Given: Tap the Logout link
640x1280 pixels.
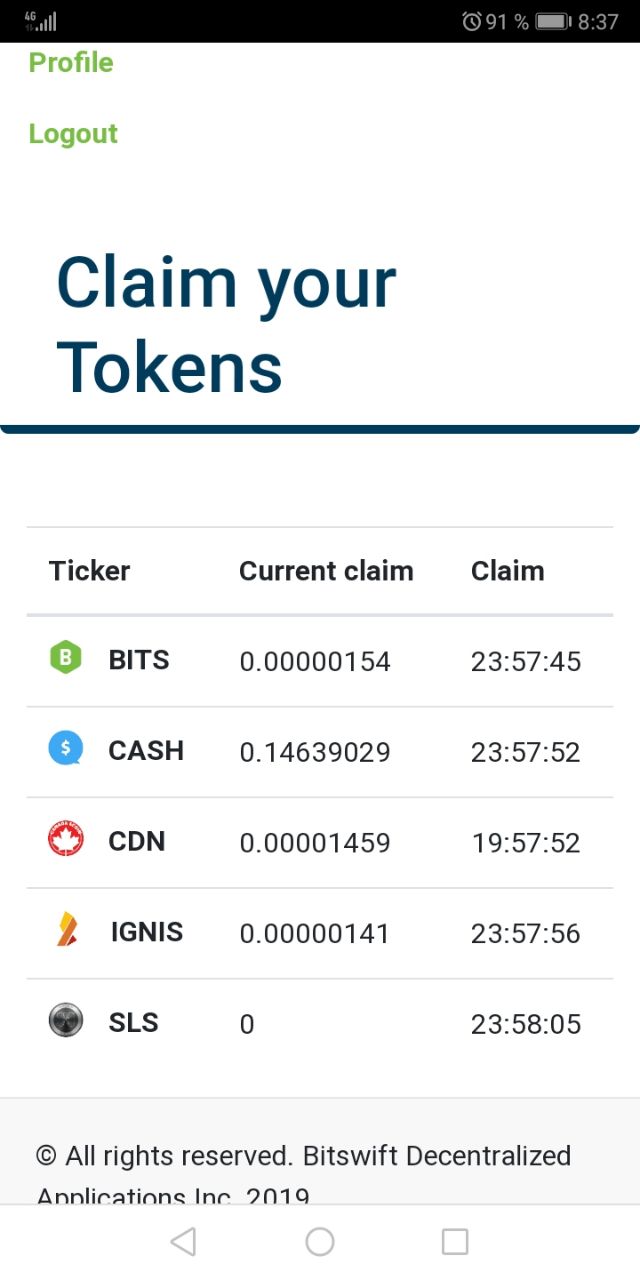Looking at the screenshot, I should 73,134.
